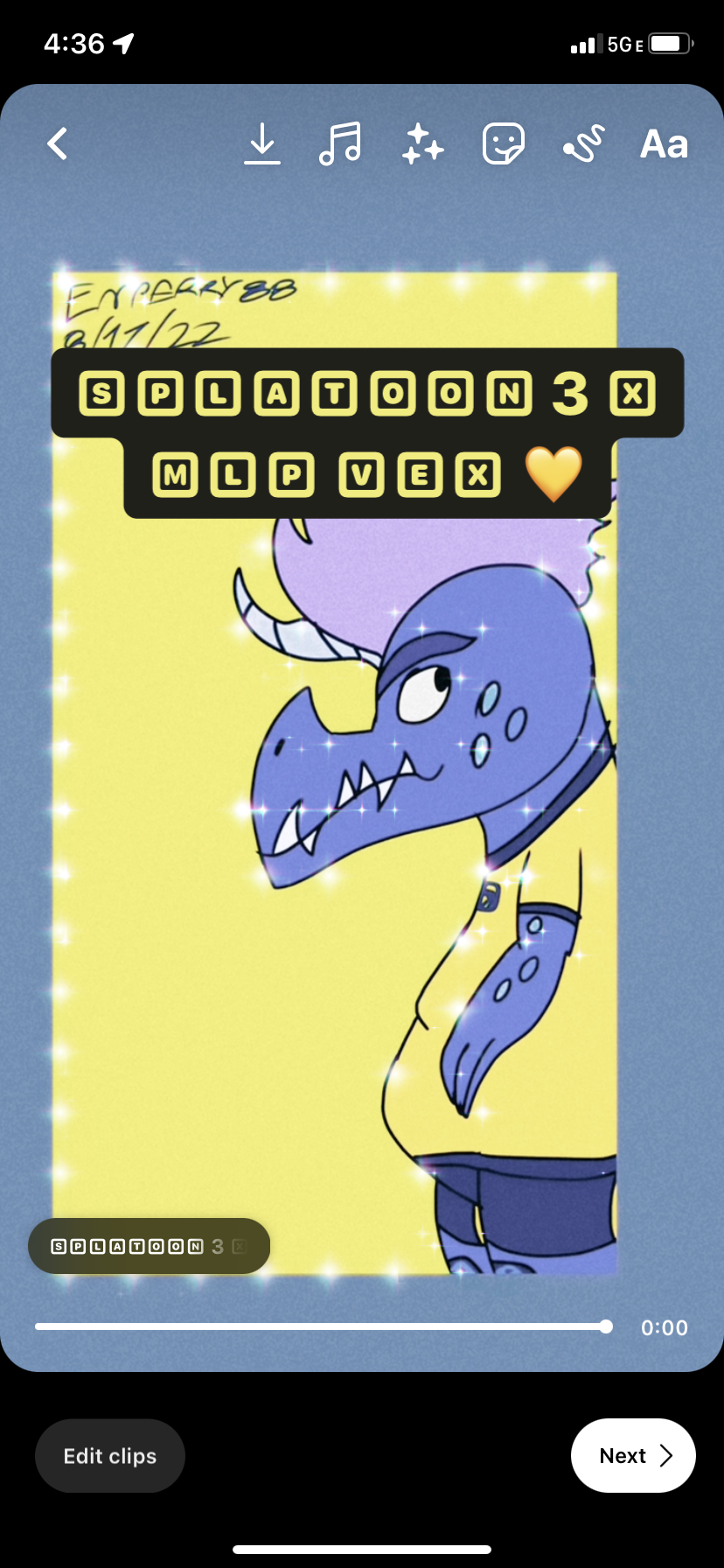This screenshot has width=724, height=1568.
Task: Download the story to device
Action: tap(262, 144)
